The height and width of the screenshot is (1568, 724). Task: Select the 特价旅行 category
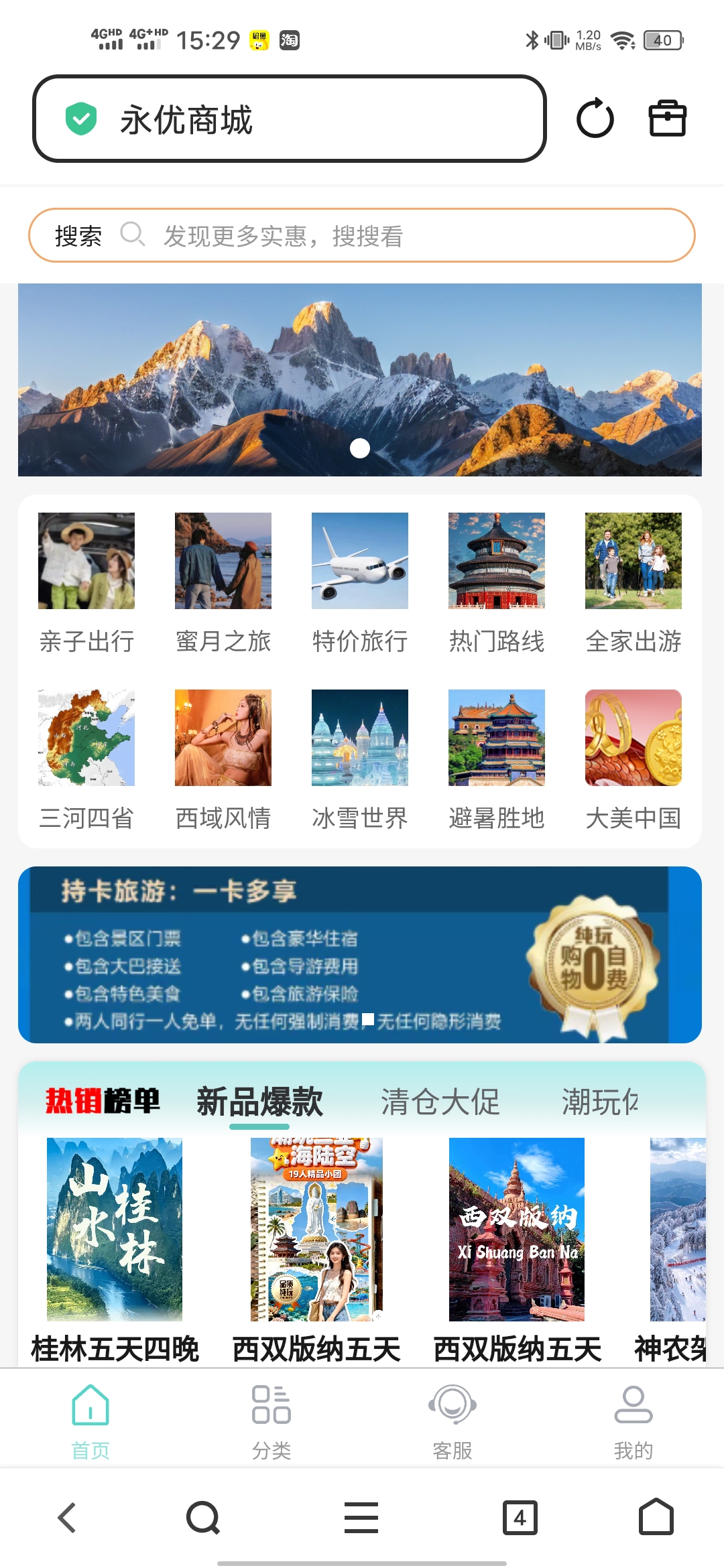coord(360,582)
